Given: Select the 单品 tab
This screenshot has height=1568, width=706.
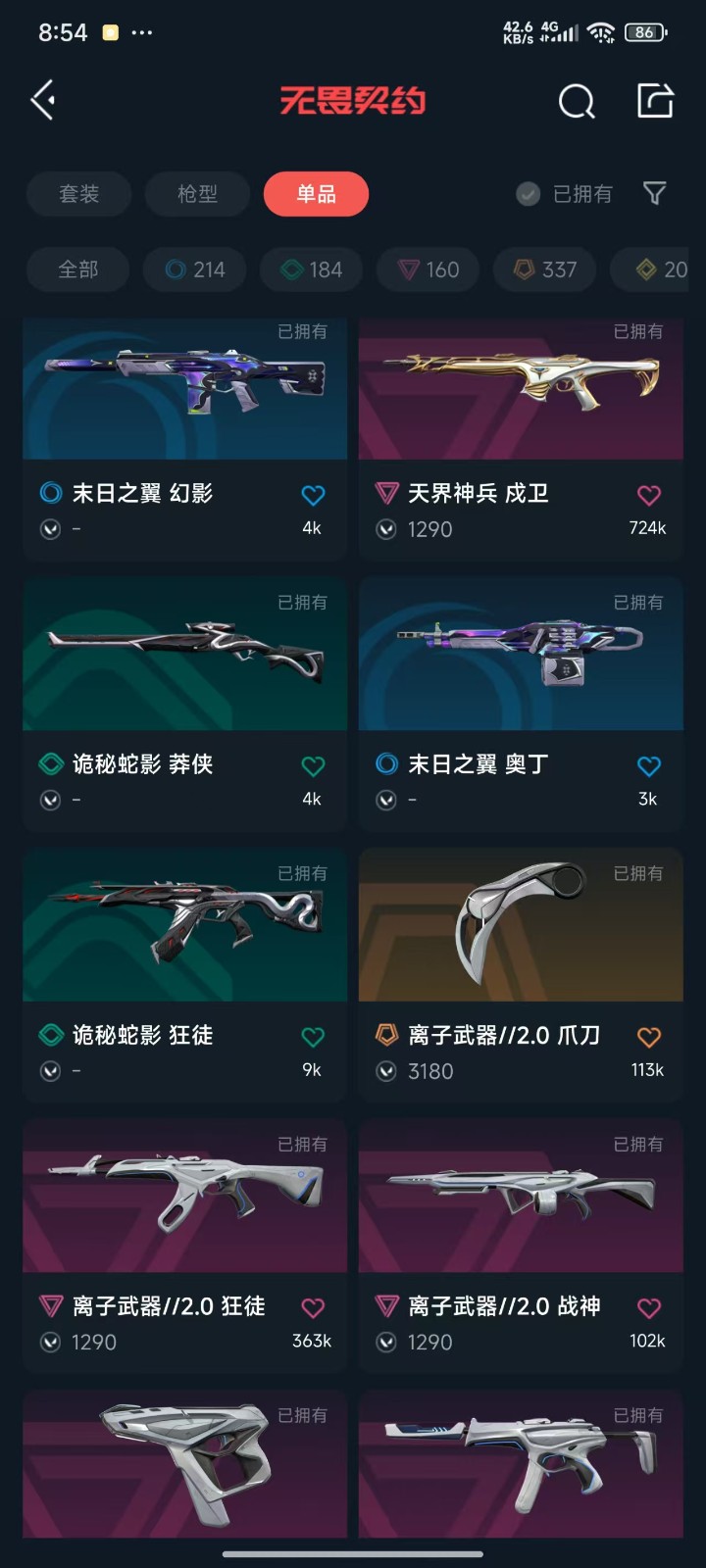Looking at the screenshot, I should tap(316, 194).
